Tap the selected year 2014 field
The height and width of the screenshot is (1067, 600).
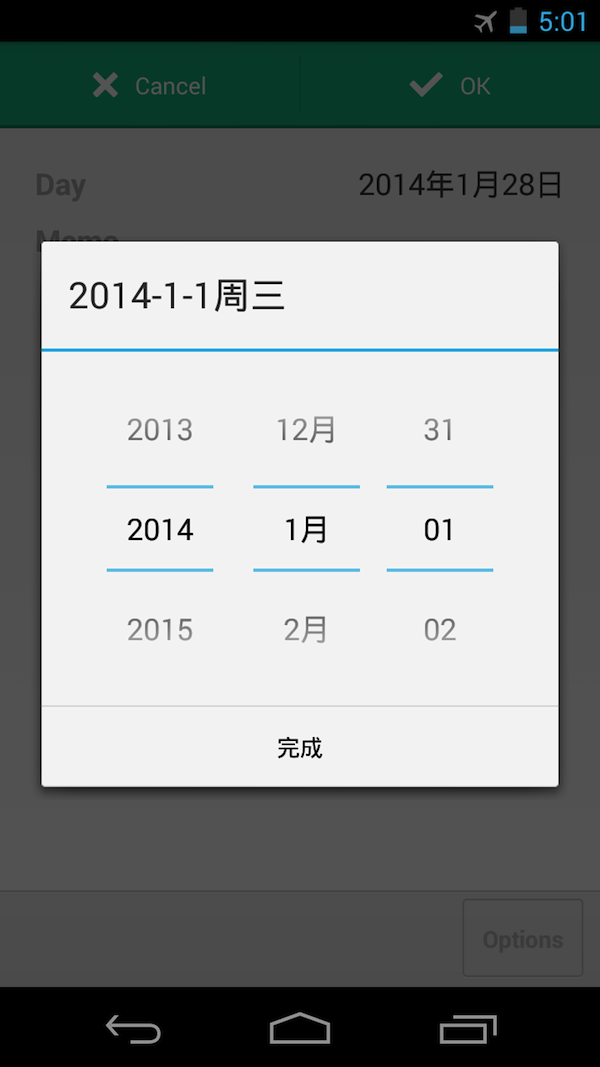(x=160, y=529)
